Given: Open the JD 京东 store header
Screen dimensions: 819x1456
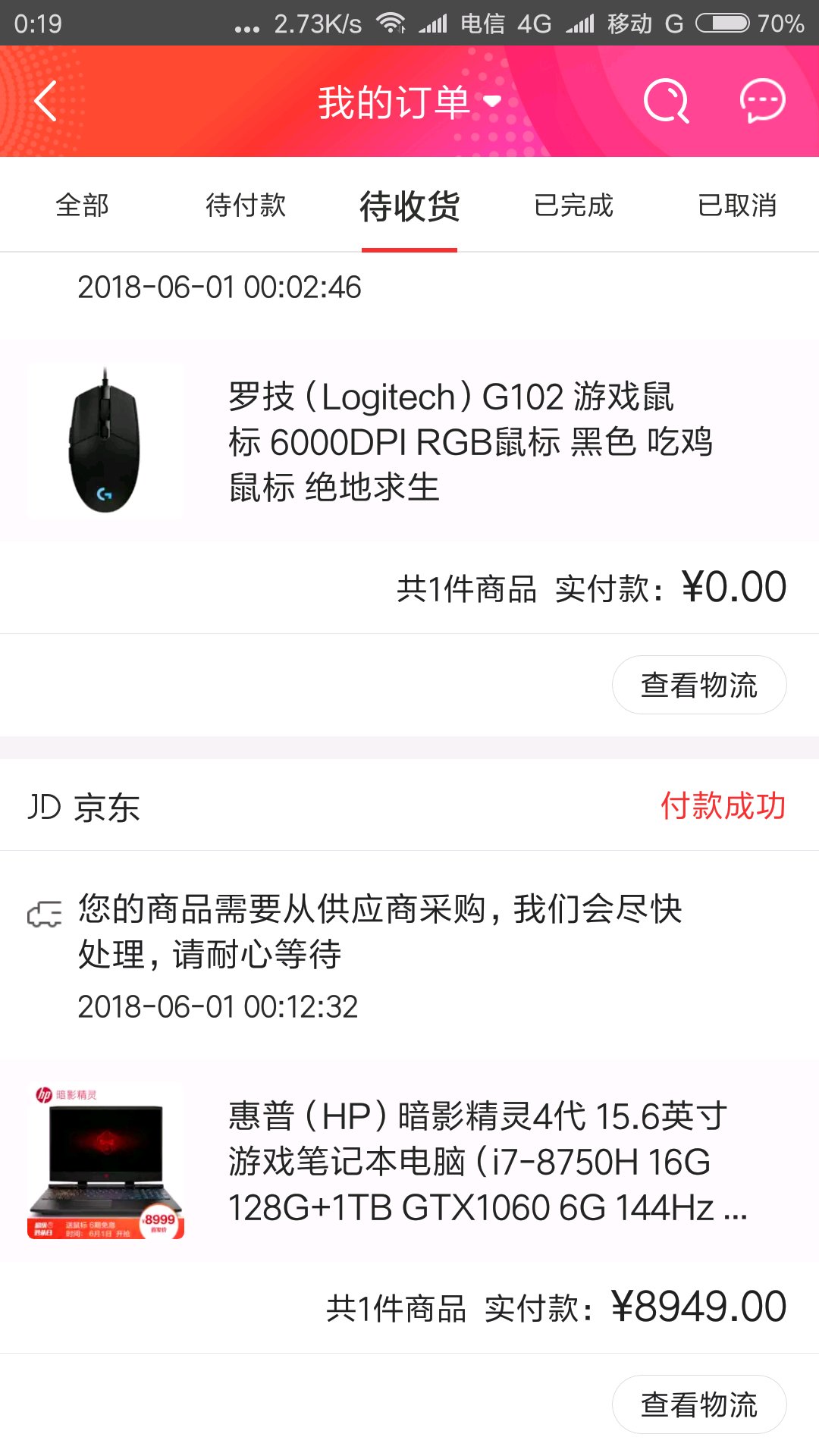Looking at the screenshot, I should [84, 807].
